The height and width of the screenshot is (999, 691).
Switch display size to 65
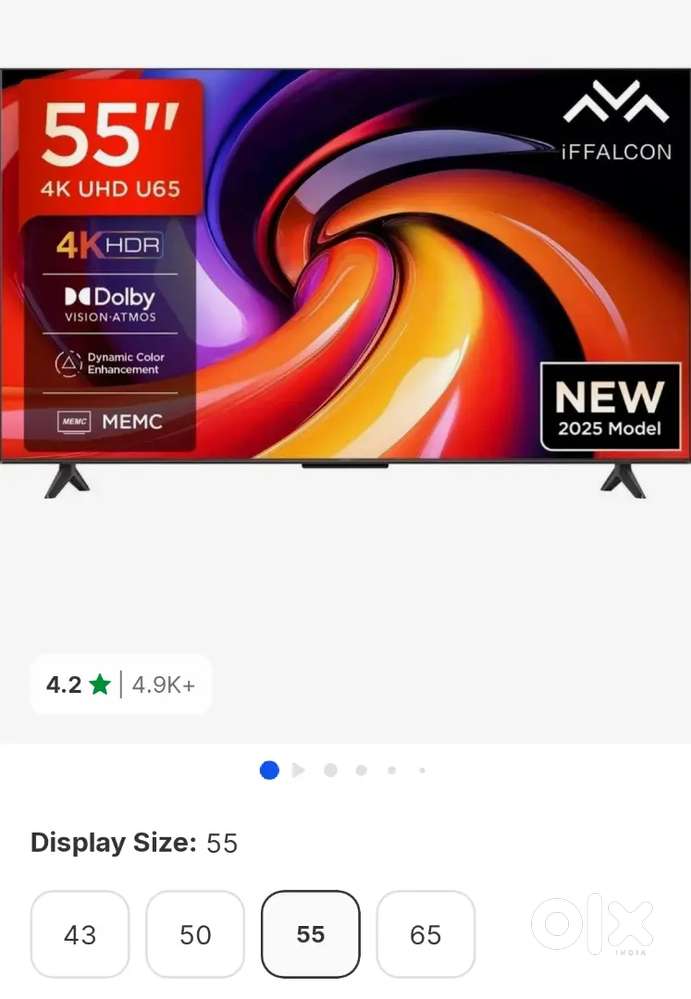click(425, 934)
